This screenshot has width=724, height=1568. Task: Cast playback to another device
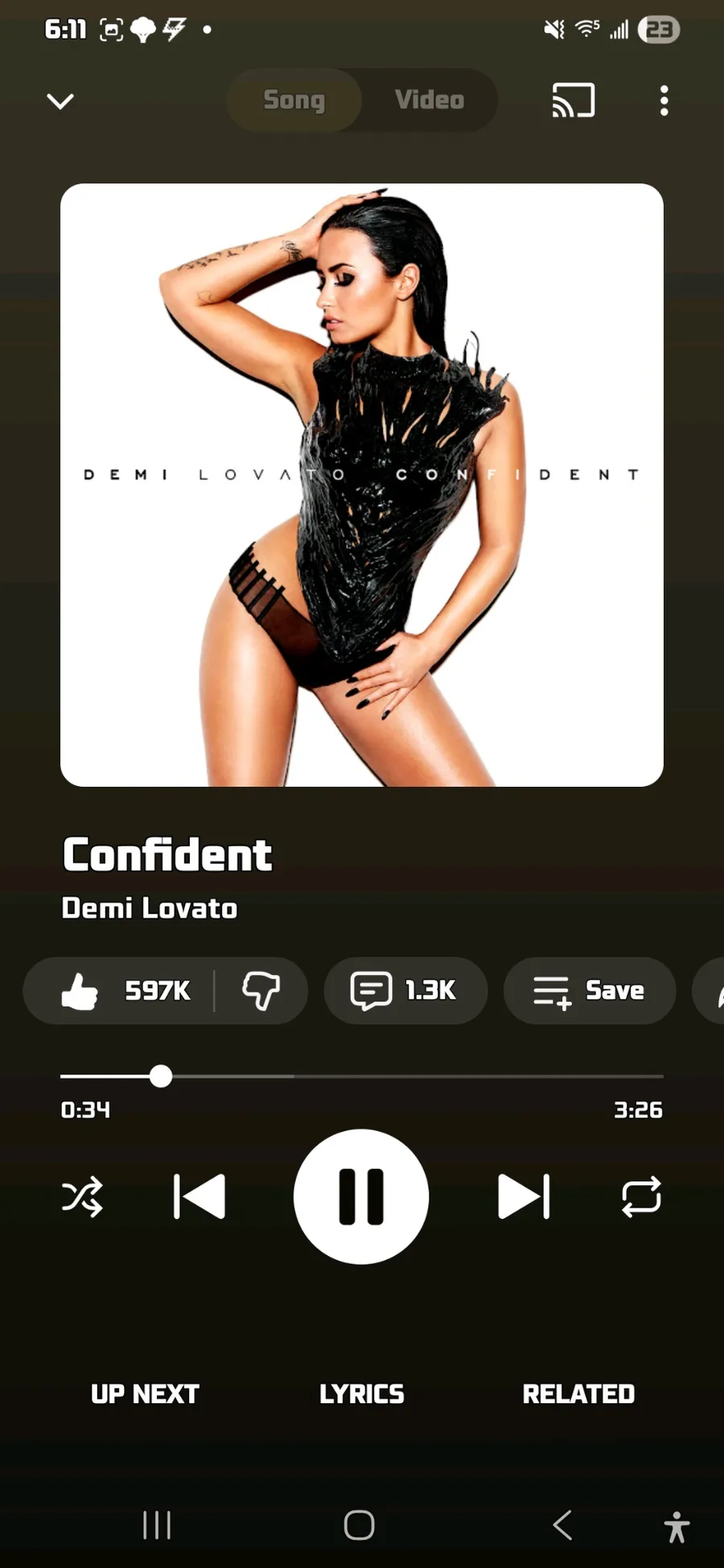pos(573,101)
